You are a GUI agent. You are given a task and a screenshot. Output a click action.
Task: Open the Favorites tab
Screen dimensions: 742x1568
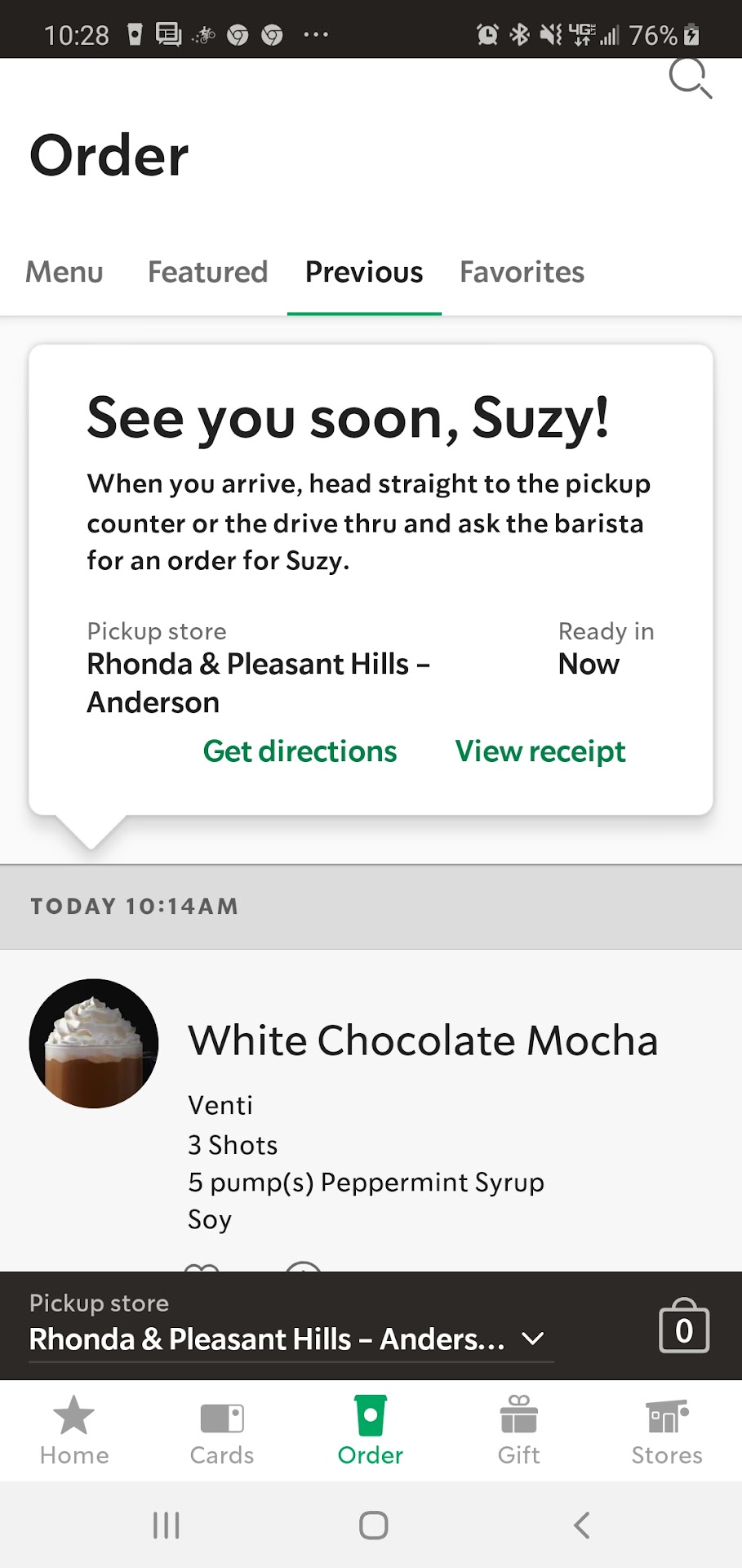[522, 272]
